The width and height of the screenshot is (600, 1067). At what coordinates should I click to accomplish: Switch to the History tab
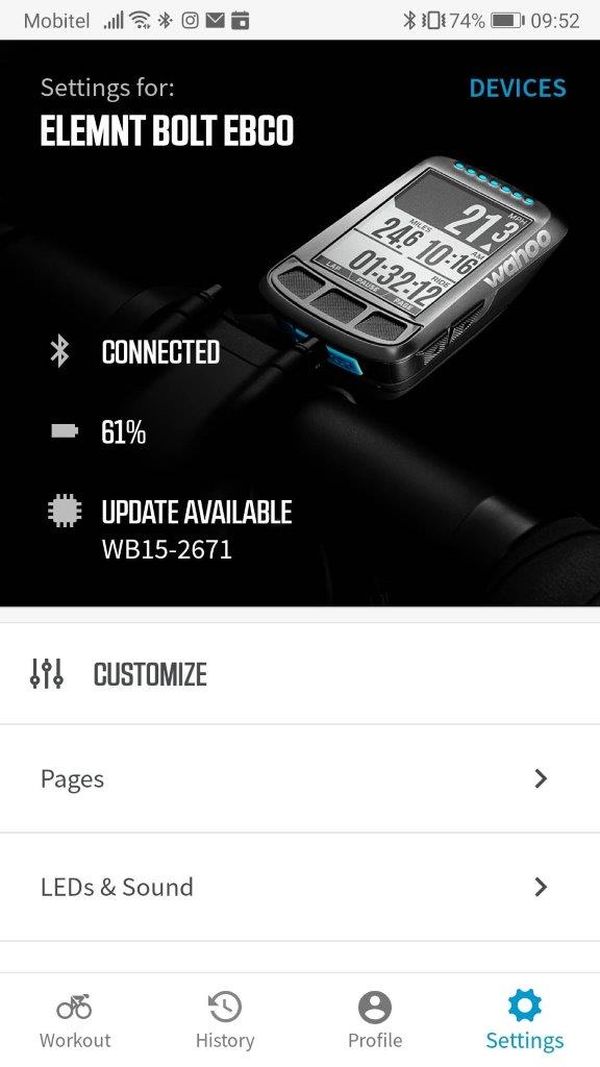[225, 1020]
